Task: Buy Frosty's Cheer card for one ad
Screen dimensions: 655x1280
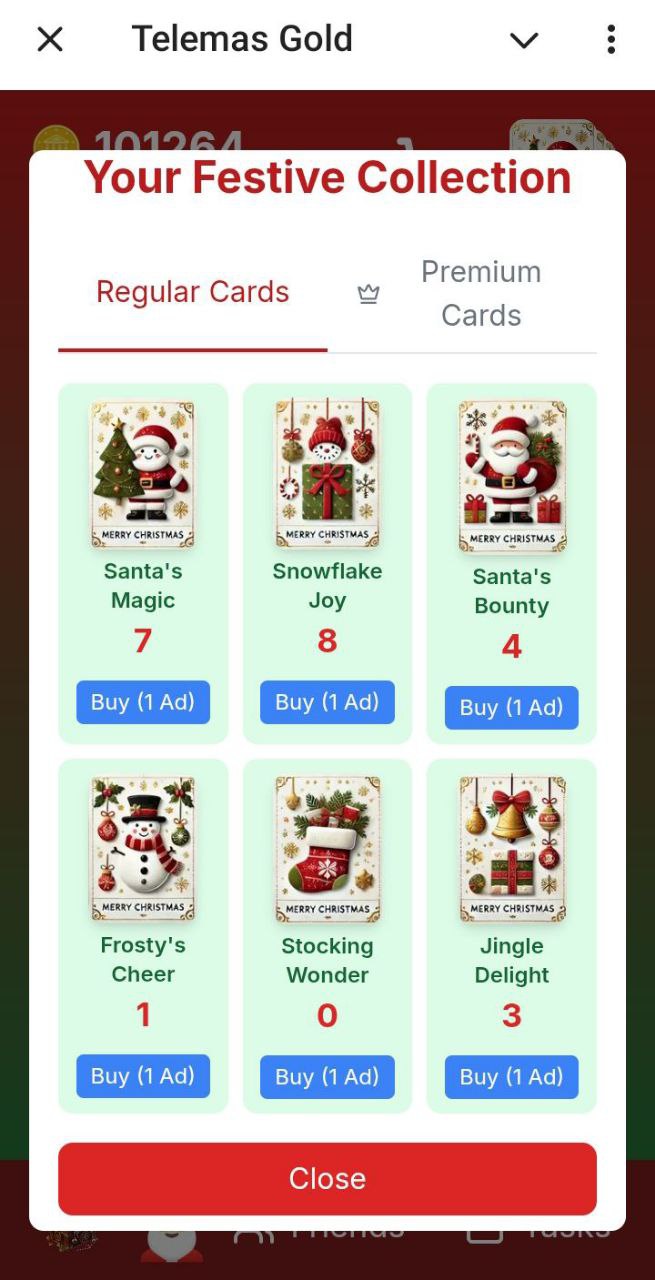Action: click(143, 1076)
